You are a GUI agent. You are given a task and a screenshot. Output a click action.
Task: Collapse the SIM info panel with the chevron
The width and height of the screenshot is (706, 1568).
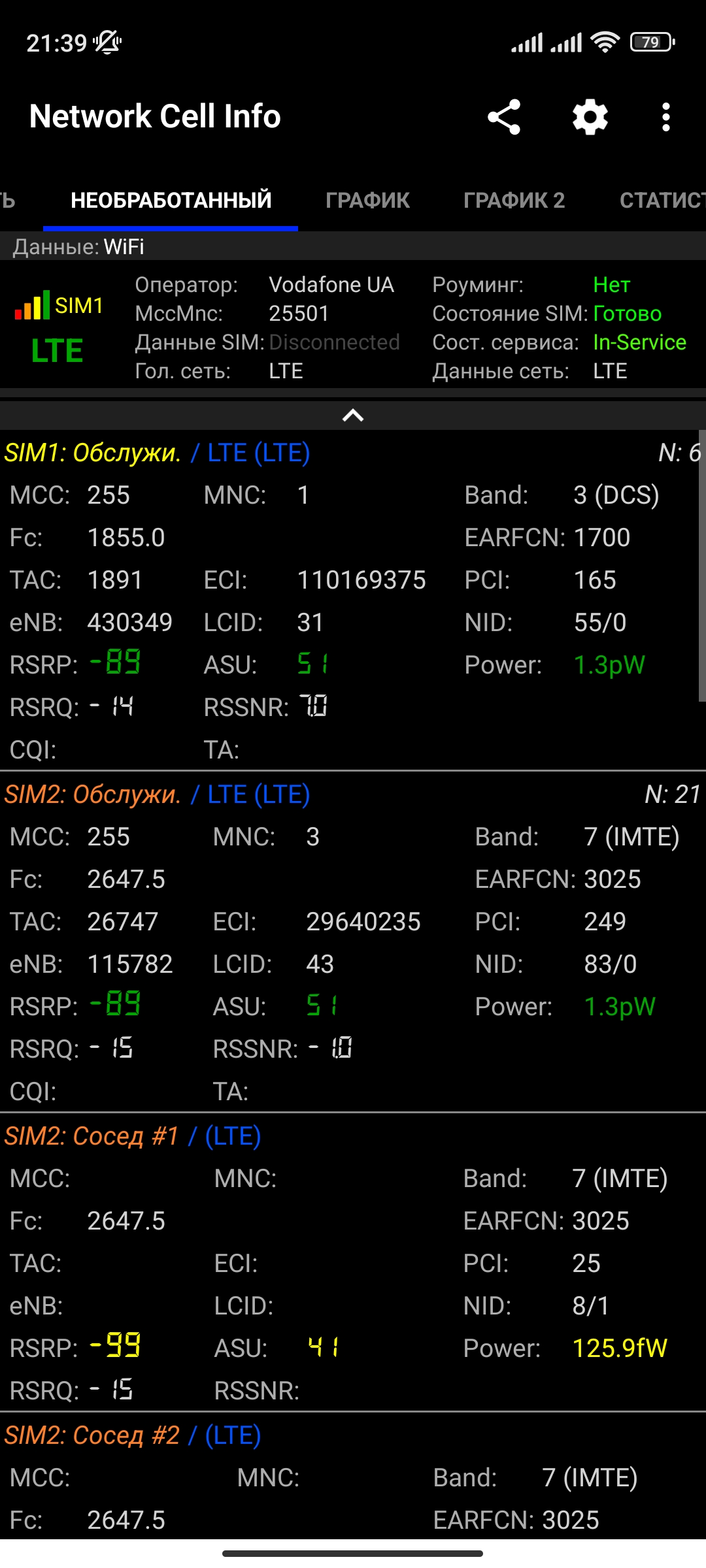[x=353, y=416]
